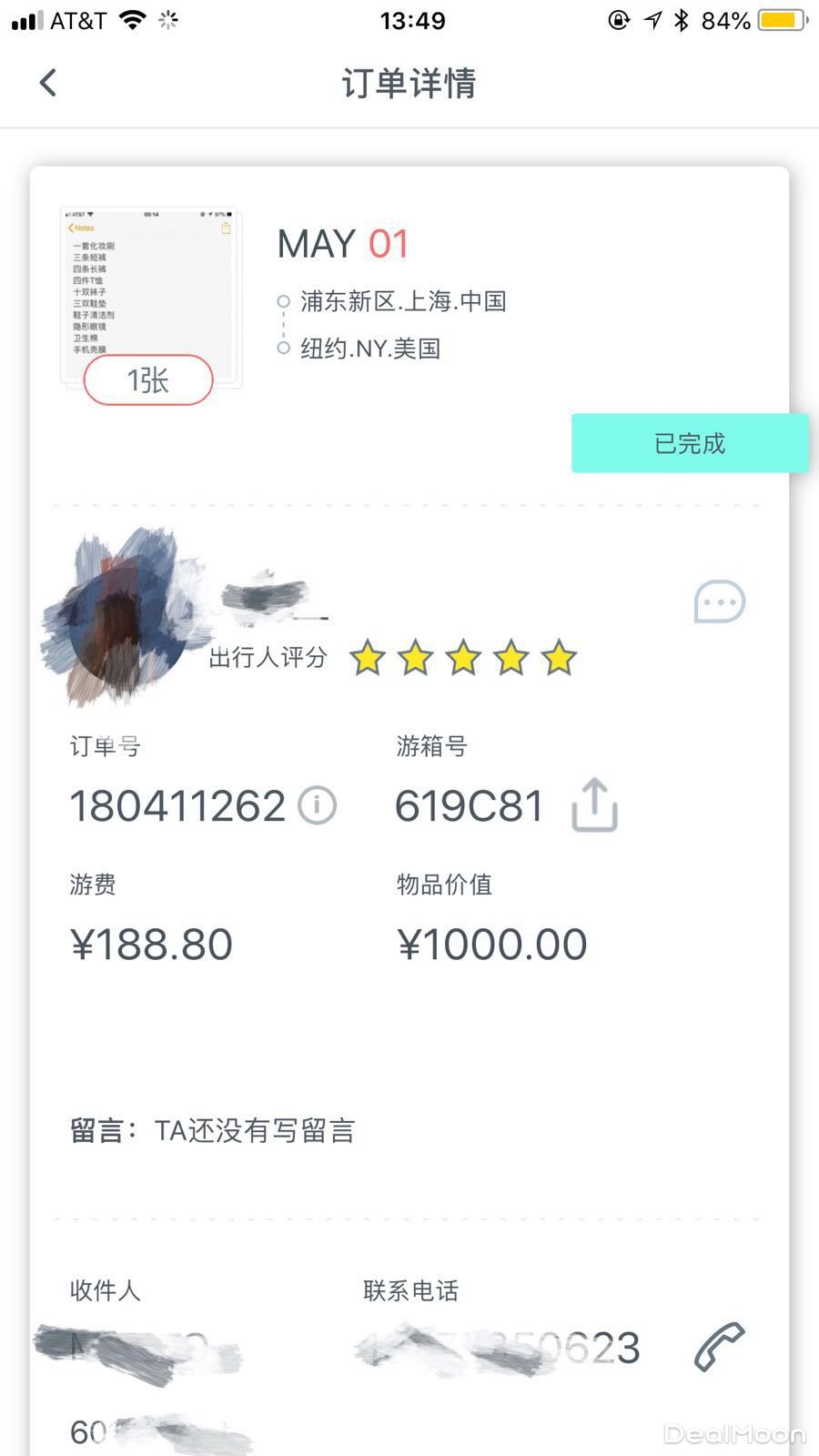Call the recipient's contact phone
Image resolution: width=819 pixels, height=1456 pixels.
[x=719, y=1348]
